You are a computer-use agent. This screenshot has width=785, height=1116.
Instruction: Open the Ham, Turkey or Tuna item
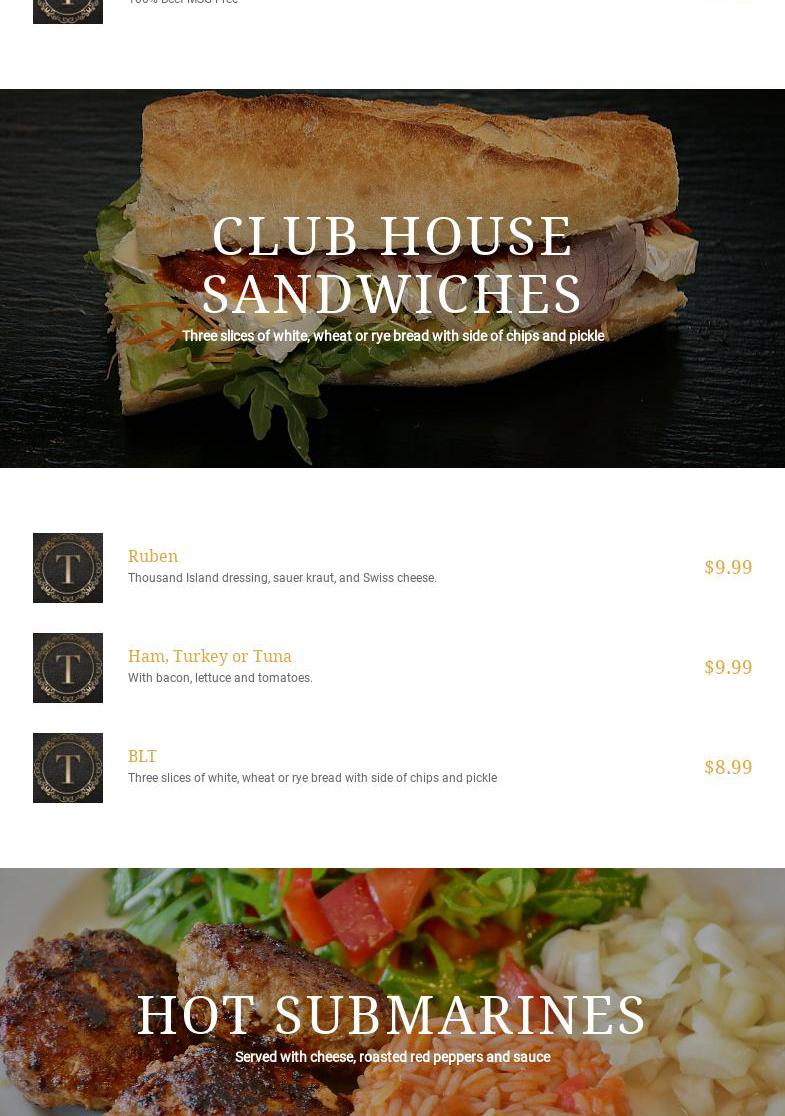[x=209, y=656]
